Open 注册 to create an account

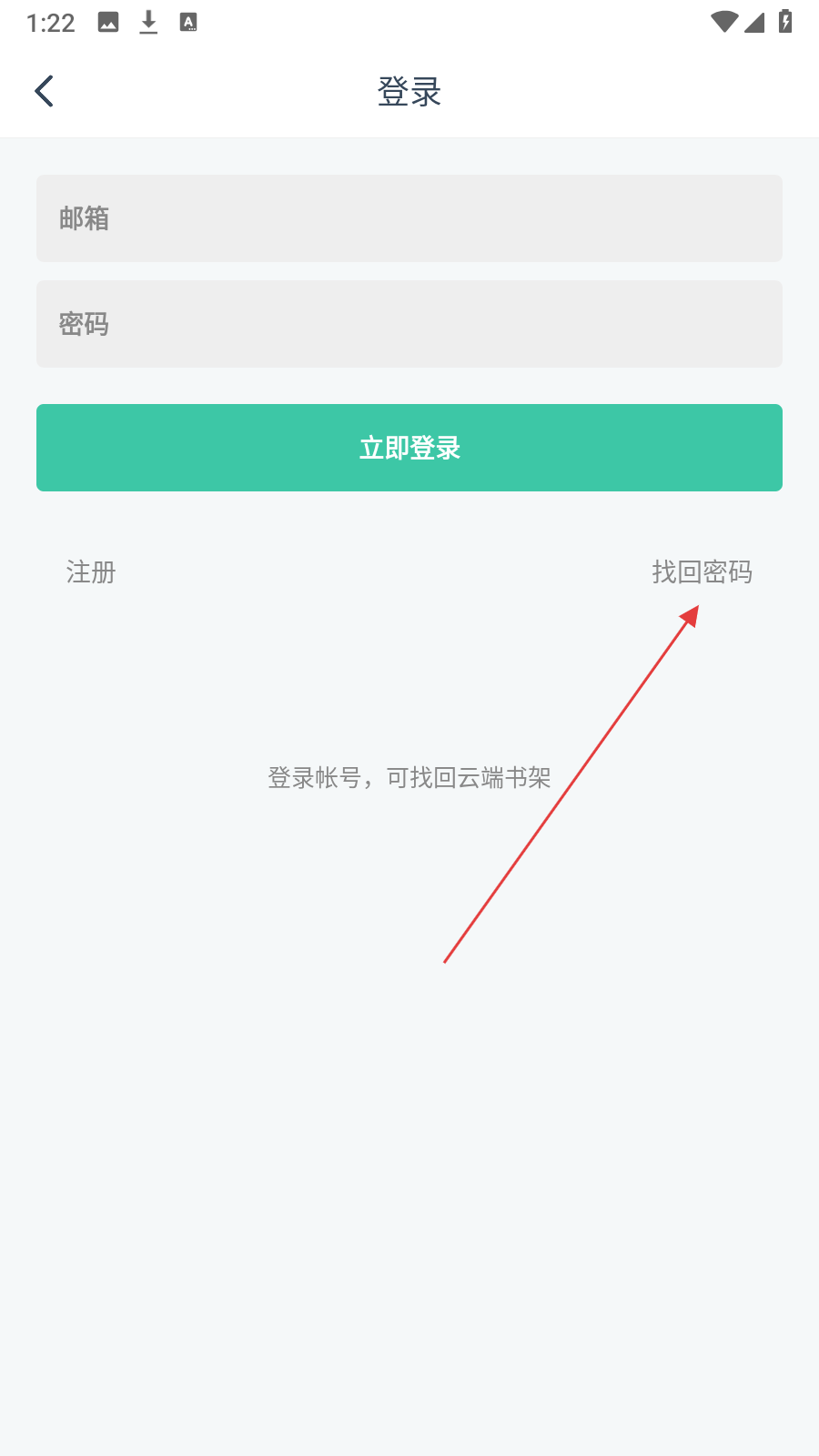[91, 572]
